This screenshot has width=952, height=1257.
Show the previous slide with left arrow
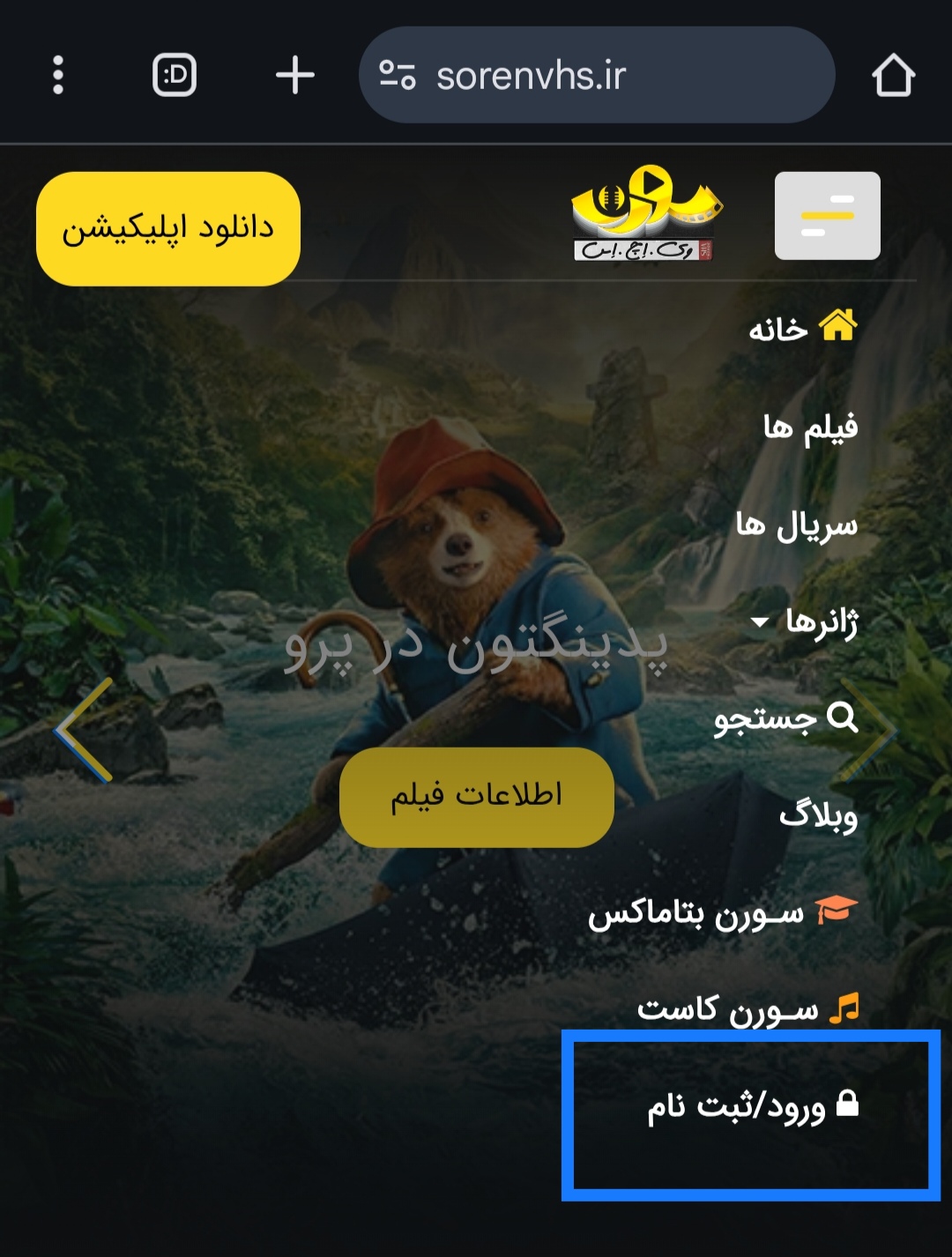pos(85,730)
